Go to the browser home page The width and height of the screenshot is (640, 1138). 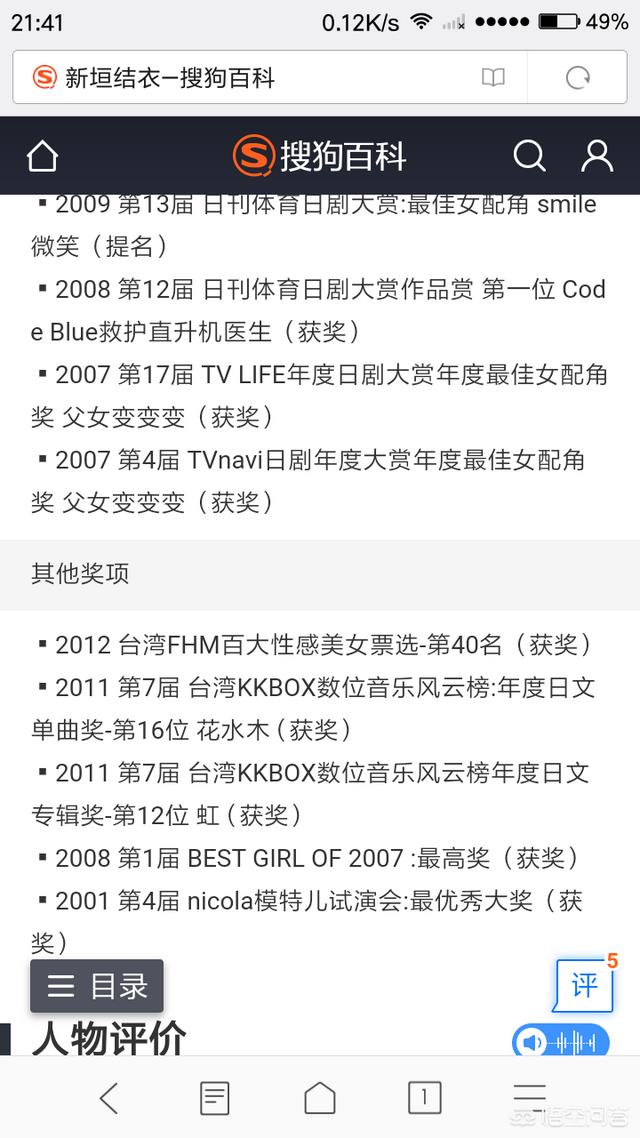click(320, 1097)
